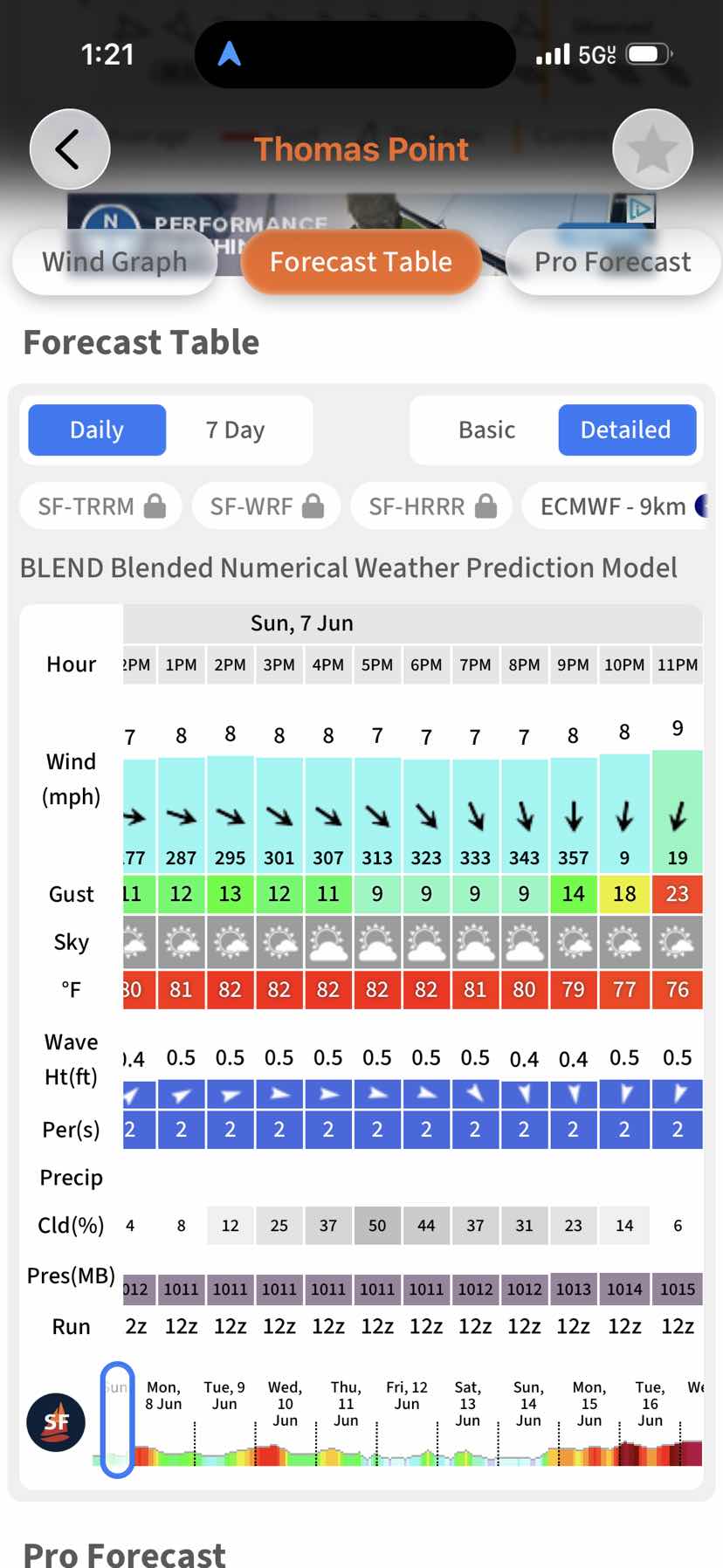This screenshot has width=723, height=1568.
Task: Select Mon, 8 Jun in the day strip
Action: (x=163, y=1395)
